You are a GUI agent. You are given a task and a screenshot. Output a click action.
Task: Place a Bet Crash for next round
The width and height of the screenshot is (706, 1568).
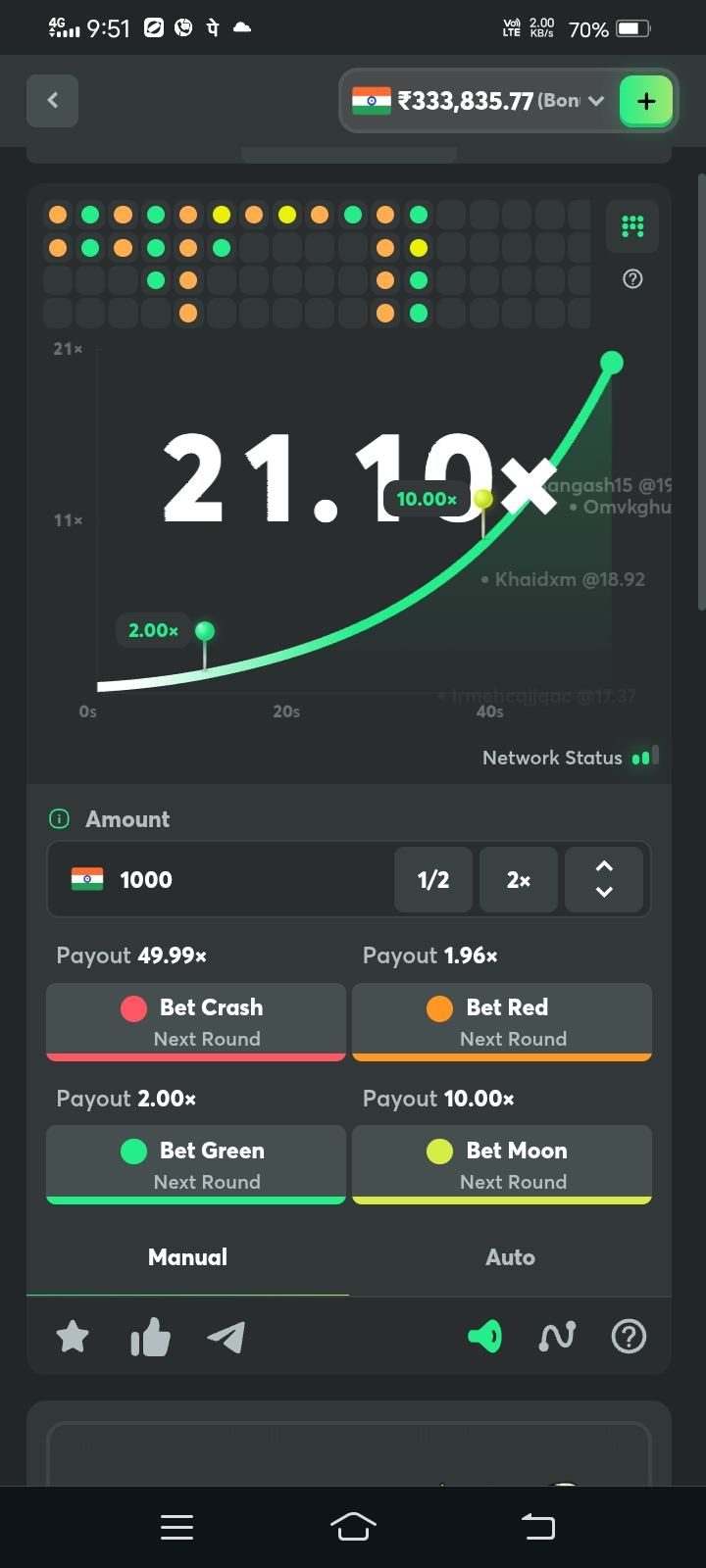click(196, 1021)
